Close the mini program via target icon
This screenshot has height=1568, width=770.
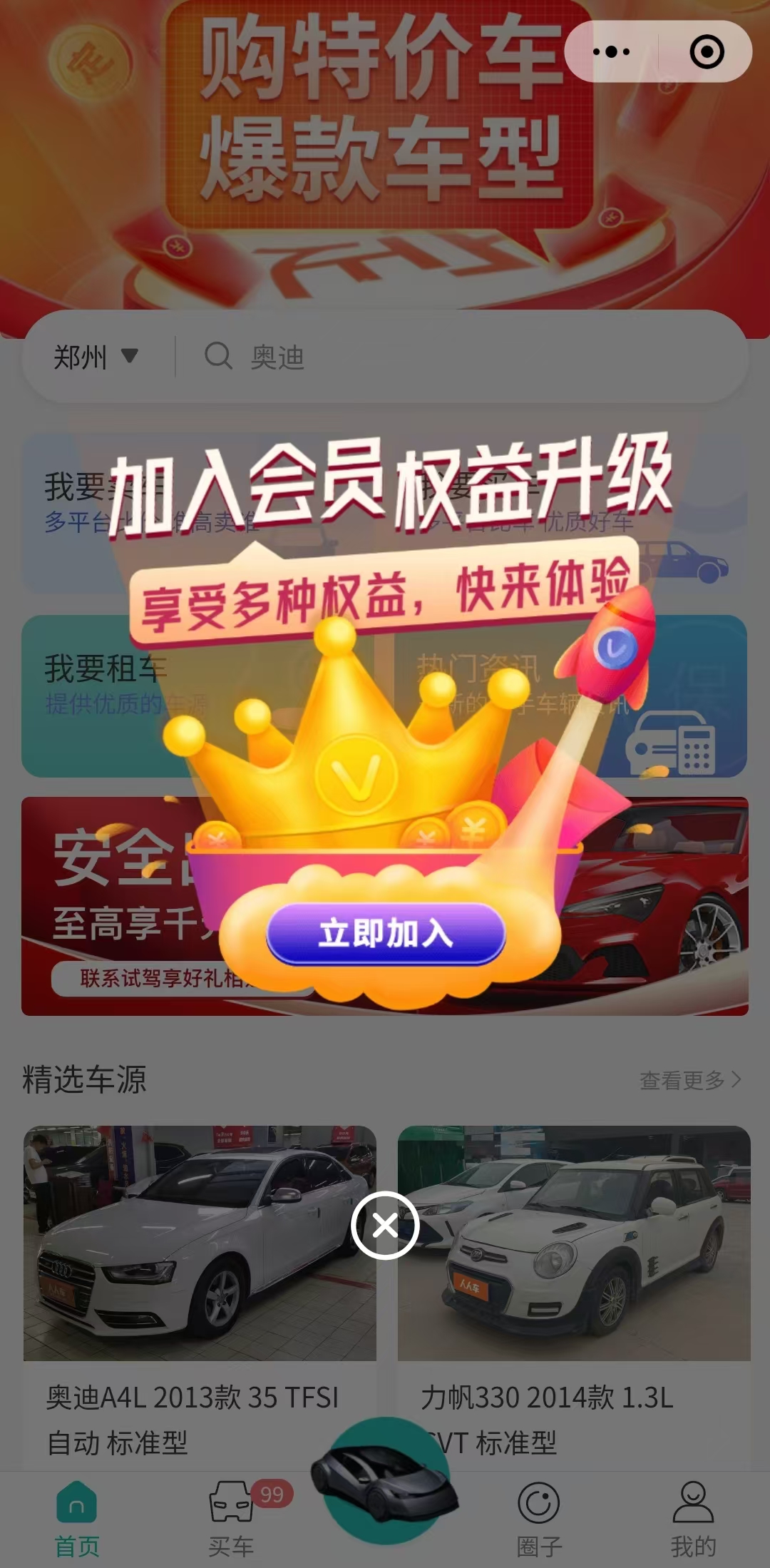coord(707,51)
